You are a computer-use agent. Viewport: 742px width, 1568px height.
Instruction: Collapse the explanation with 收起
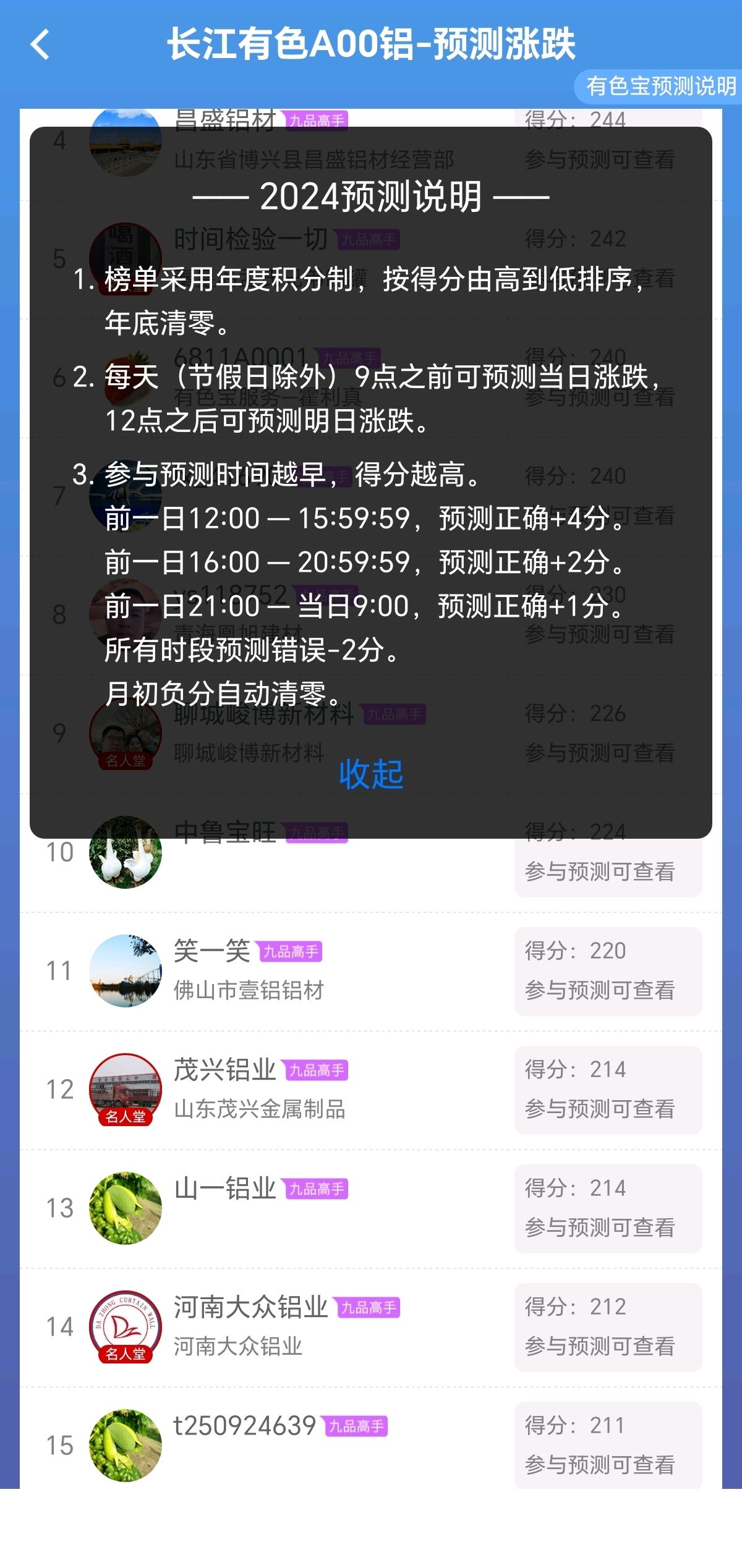pos(371,774)
